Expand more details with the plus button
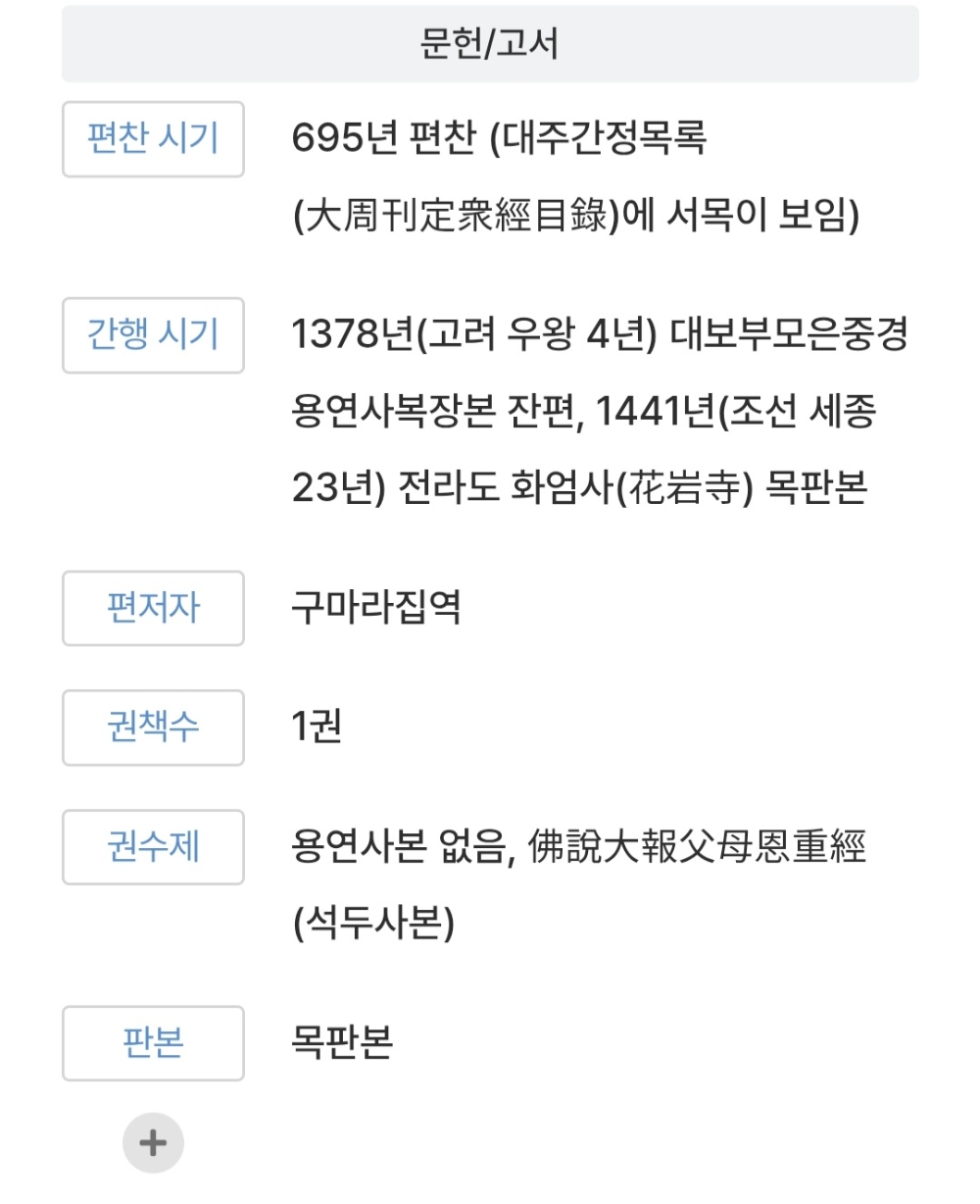Screen dimensions: 980x1204 pyautogui.click(x=153, y=1143)
